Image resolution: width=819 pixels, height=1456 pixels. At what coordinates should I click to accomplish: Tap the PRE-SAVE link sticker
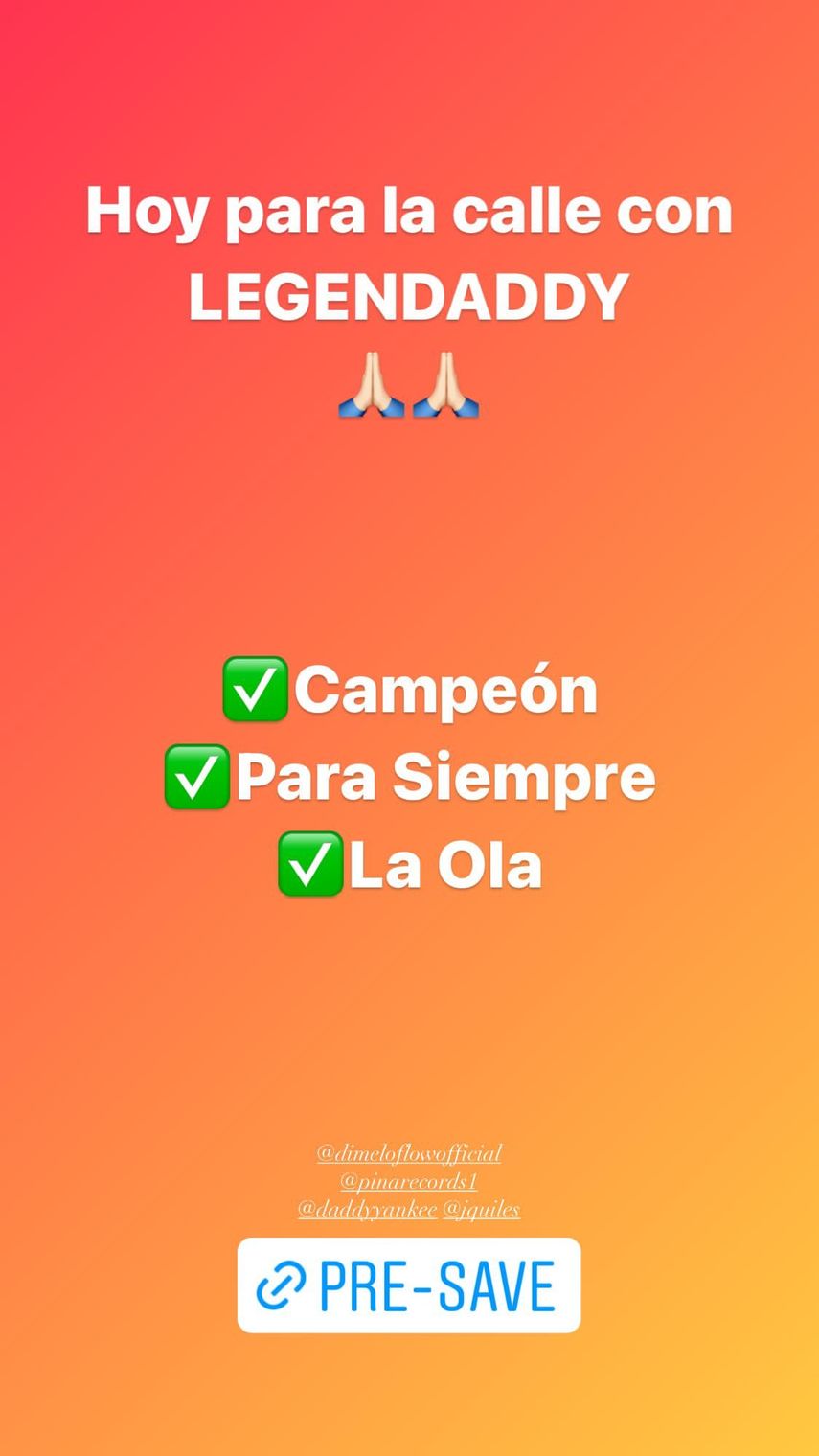point(409,1284)
